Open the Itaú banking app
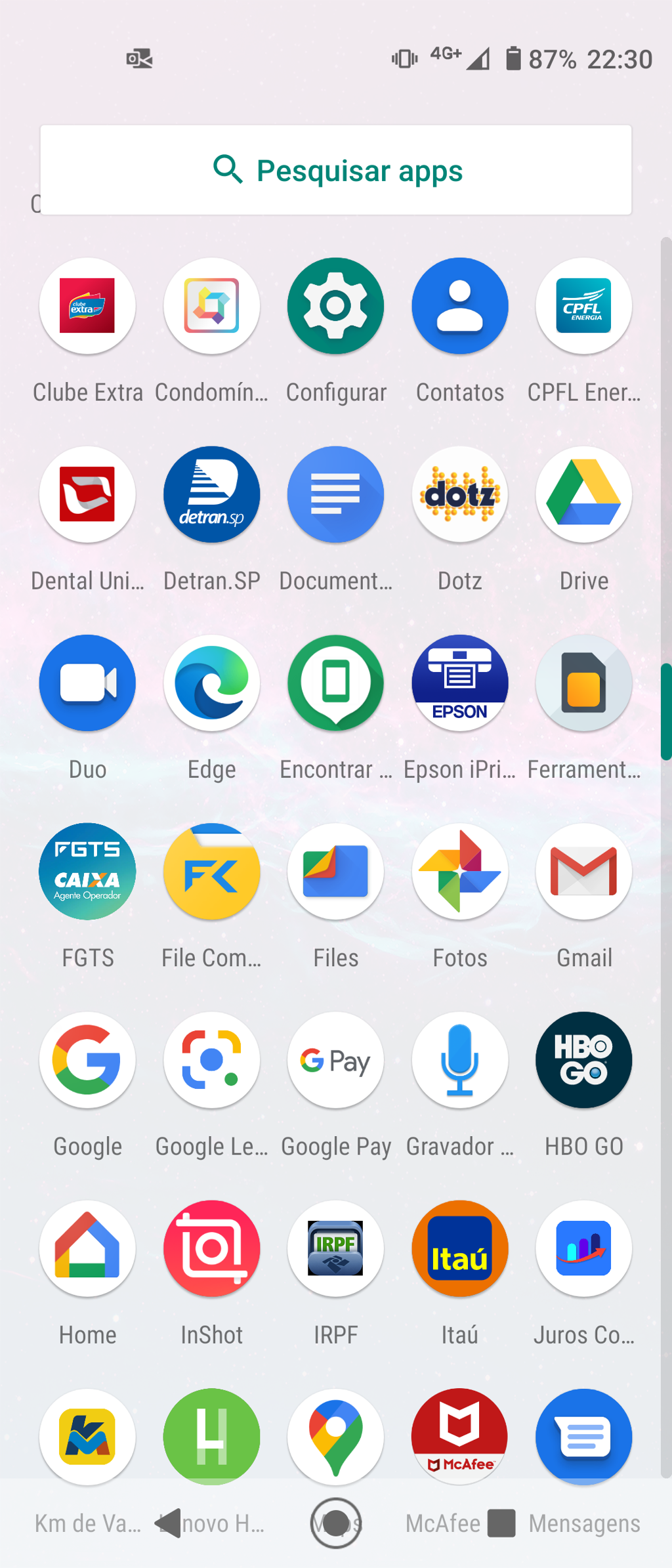Screen dimensions: 672x1568 tap(459, 1248)
